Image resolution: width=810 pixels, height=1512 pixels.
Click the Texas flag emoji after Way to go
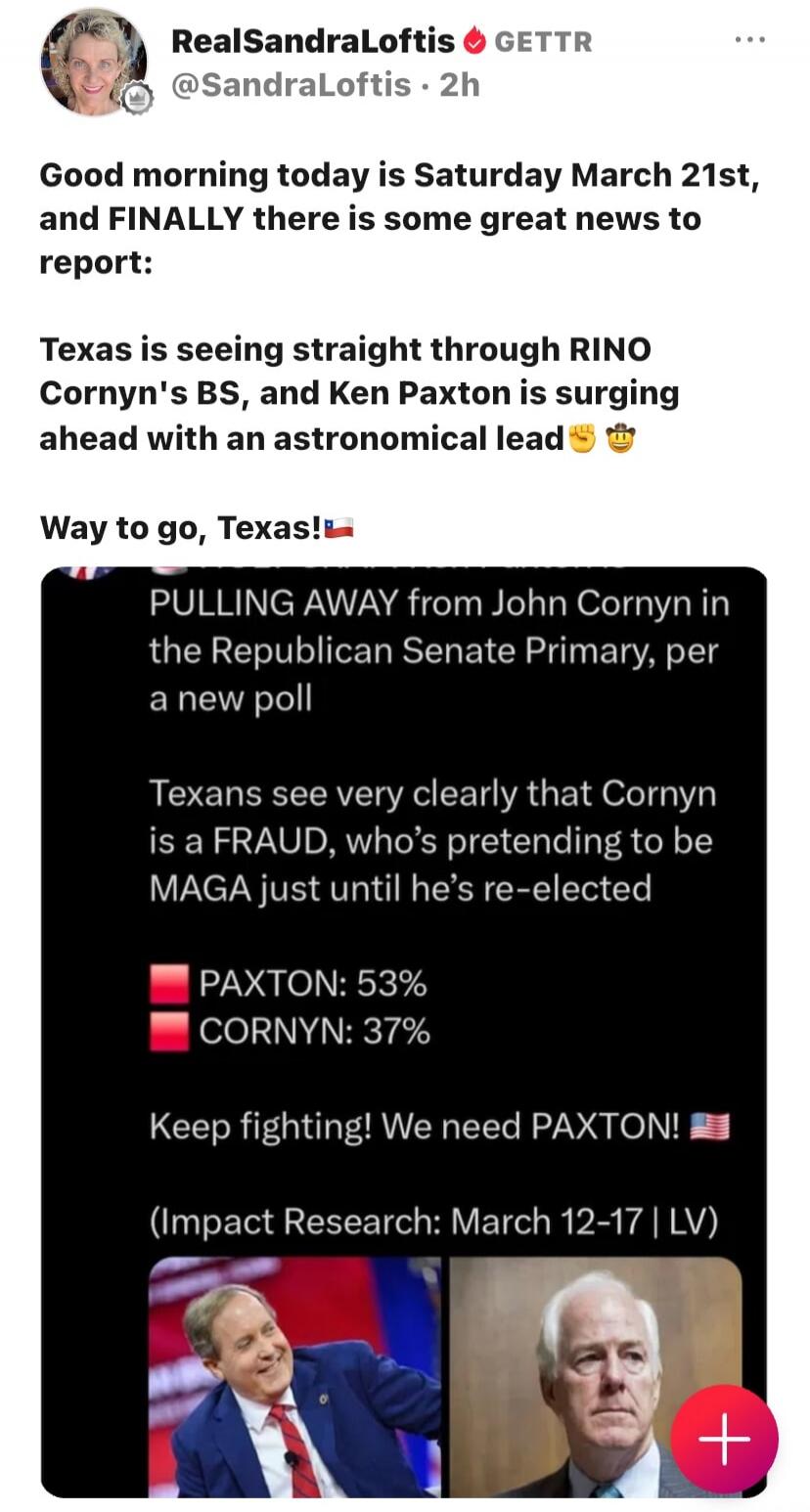click(x=339, y=526)
